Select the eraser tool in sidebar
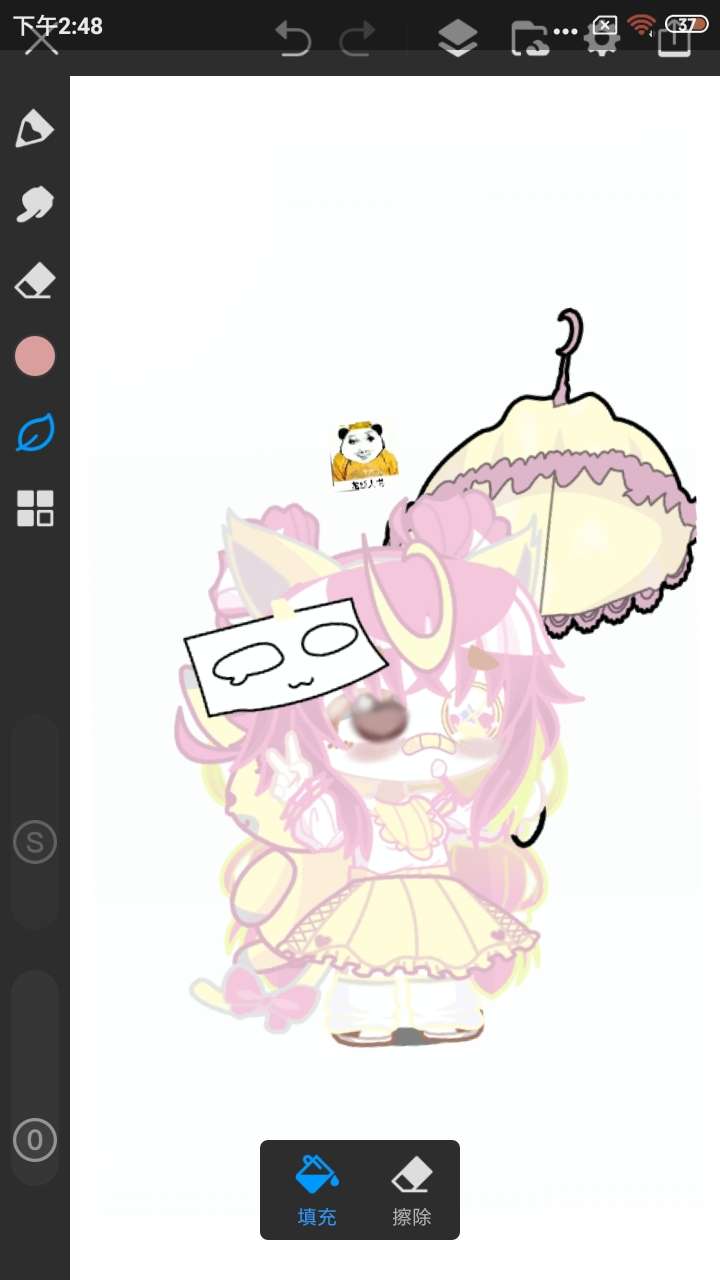720x1280 pixels. pyautogui.click(x=34, y=281)
